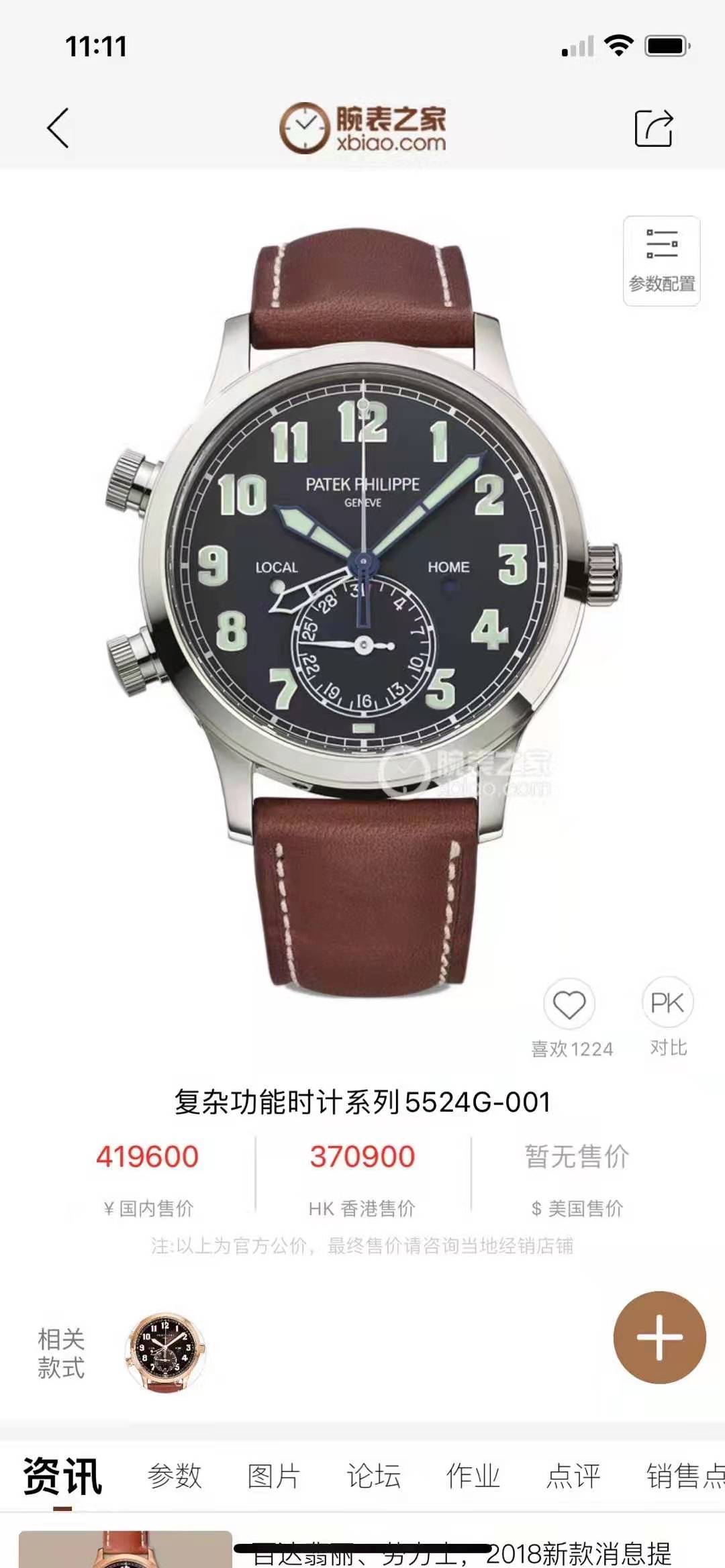Open the related rose gold watch thumbnail
Screen dimensions: 725x1568
(165, 1353)
